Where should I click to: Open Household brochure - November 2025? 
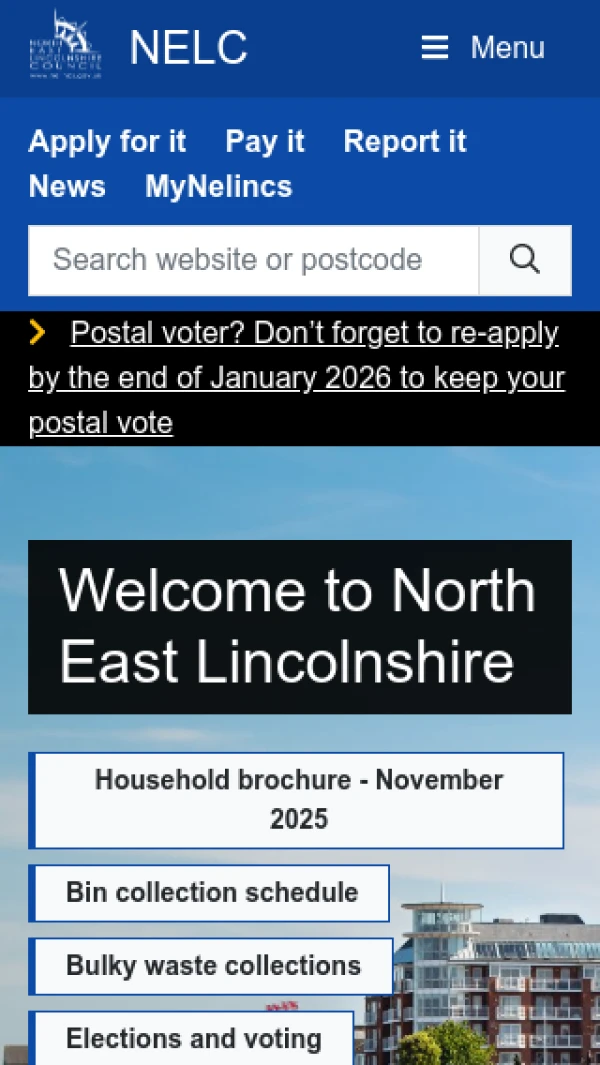point(298,800)
